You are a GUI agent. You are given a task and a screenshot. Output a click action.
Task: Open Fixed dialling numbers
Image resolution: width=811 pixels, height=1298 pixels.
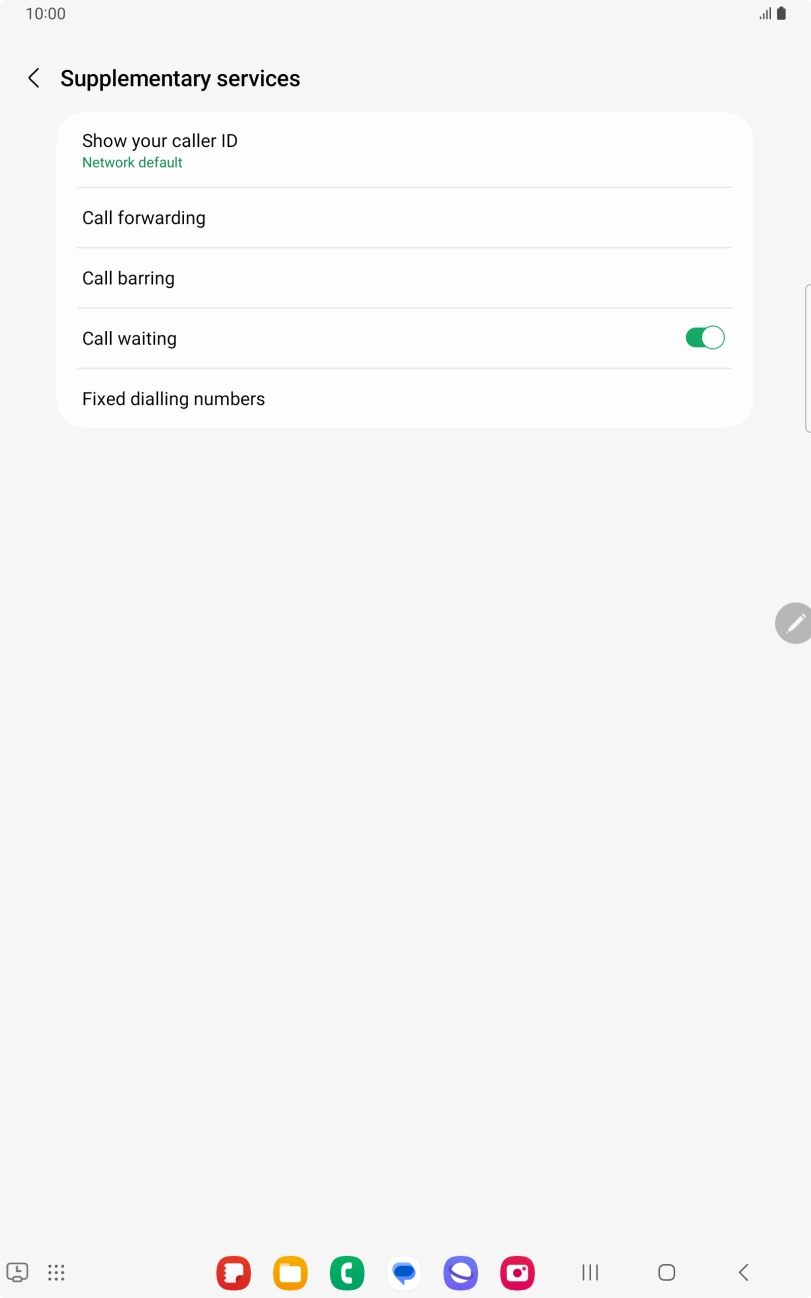[x=405, y=398]
